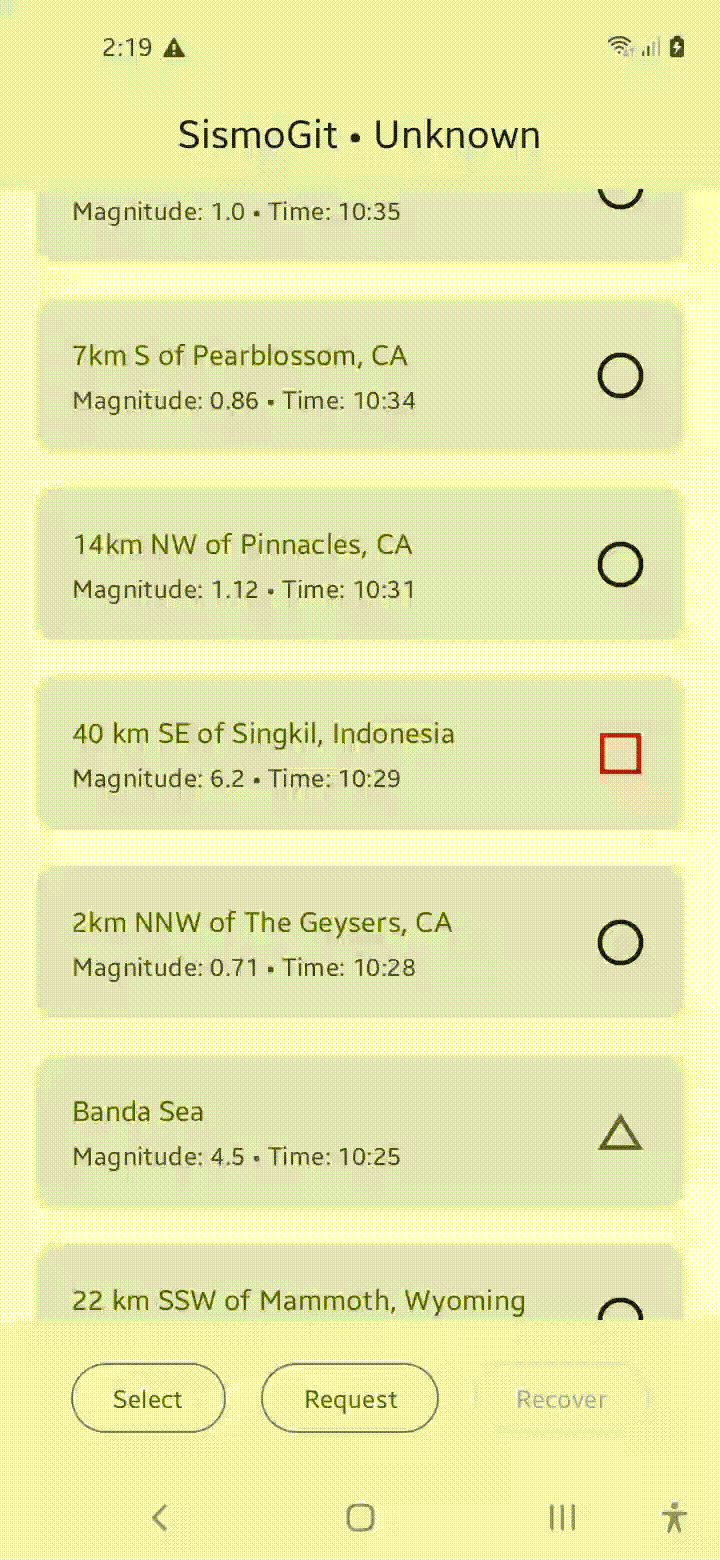Tap the Select button
Screen dimensions: 720x1560
point(148,1399)
